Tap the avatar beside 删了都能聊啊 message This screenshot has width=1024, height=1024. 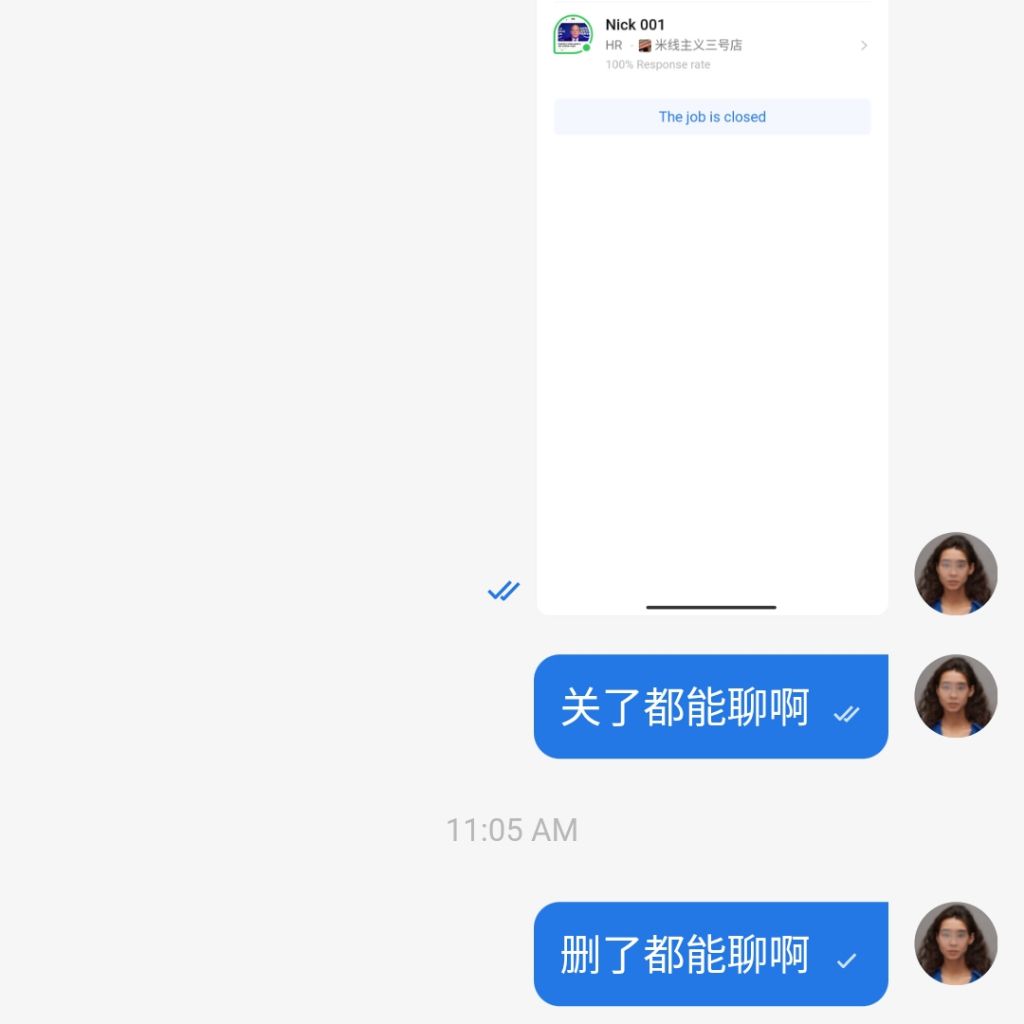click(956, 944)
